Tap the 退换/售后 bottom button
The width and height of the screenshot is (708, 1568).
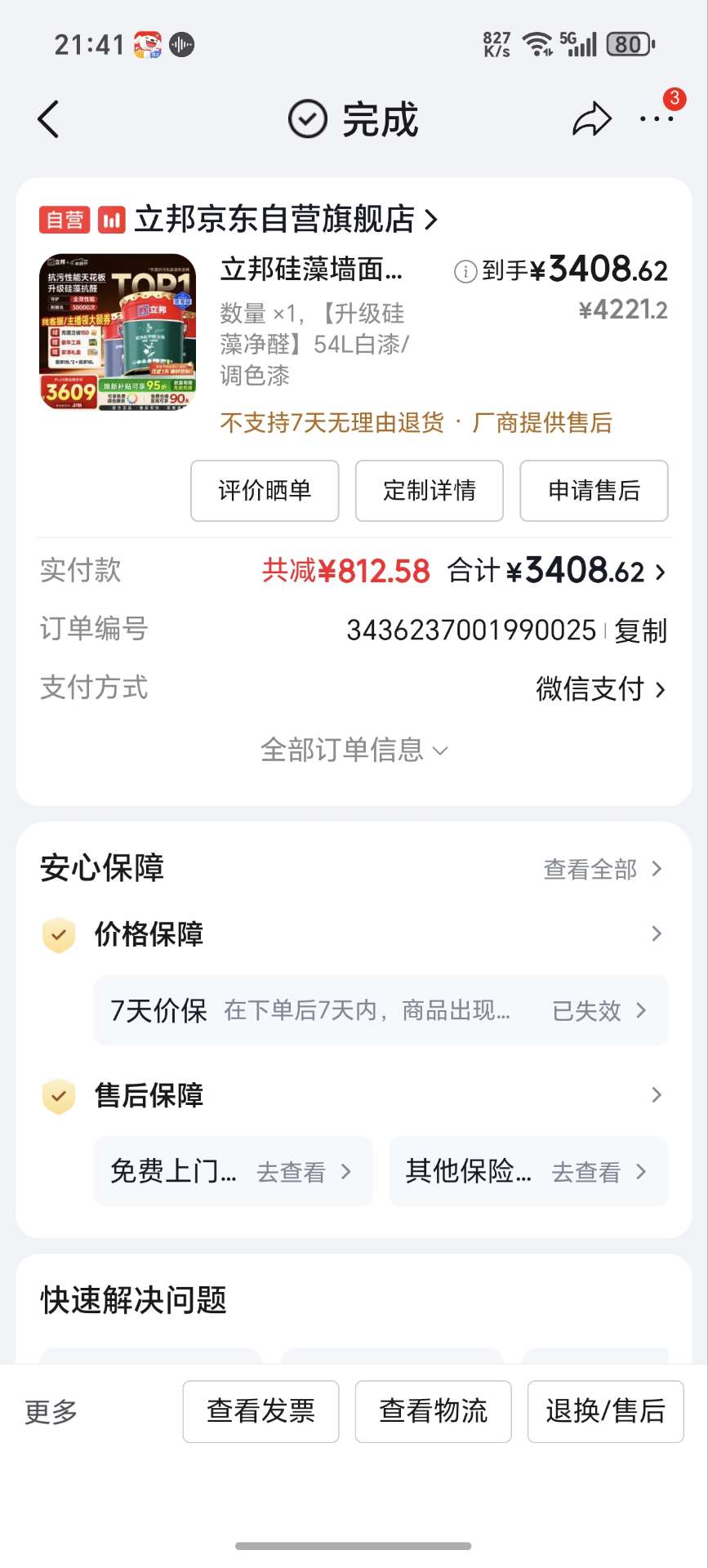click(x=605, y=1412)
